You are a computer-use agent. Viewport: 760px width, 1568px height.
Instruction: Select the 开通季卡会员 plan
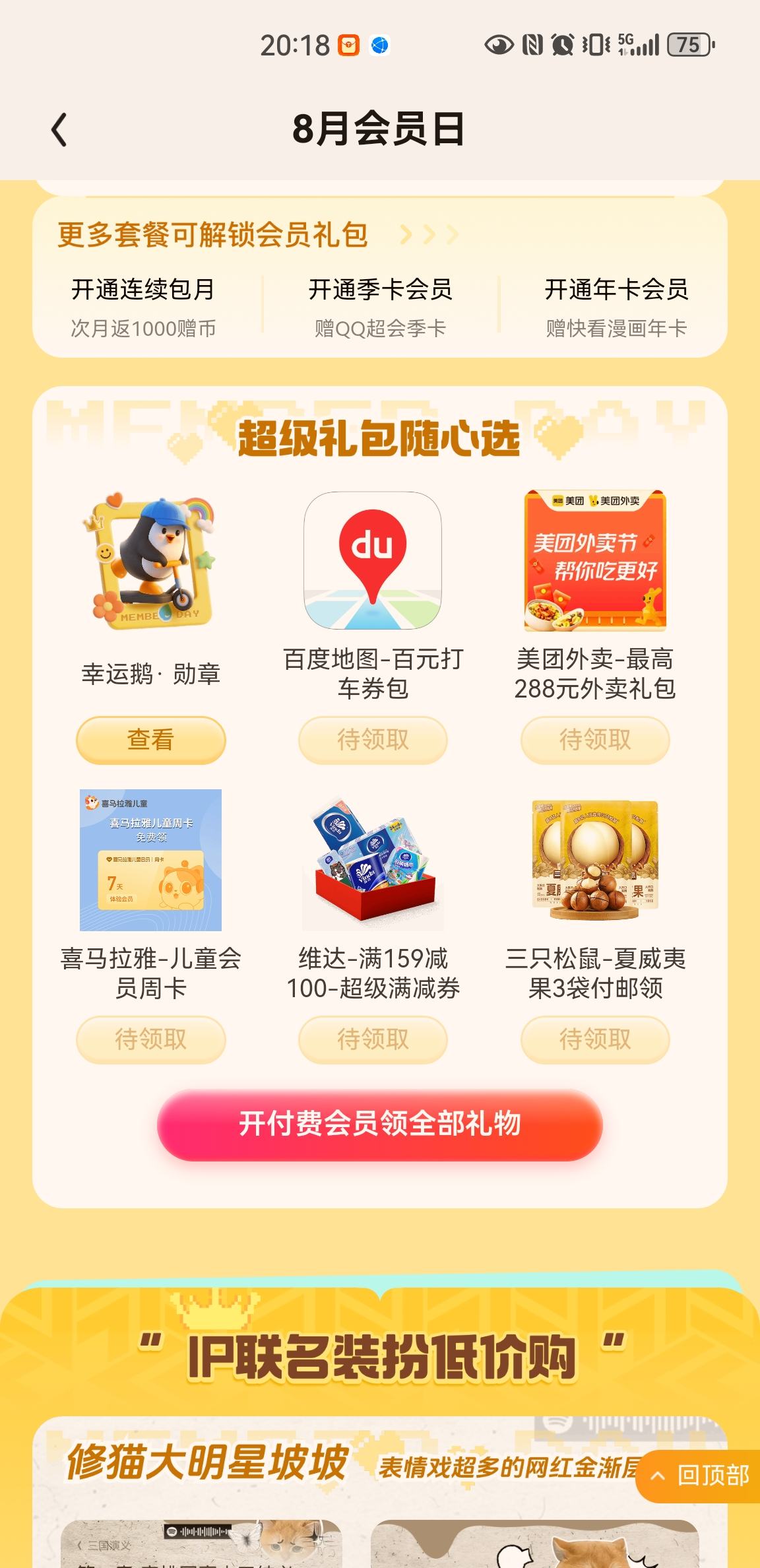point(380,308)
